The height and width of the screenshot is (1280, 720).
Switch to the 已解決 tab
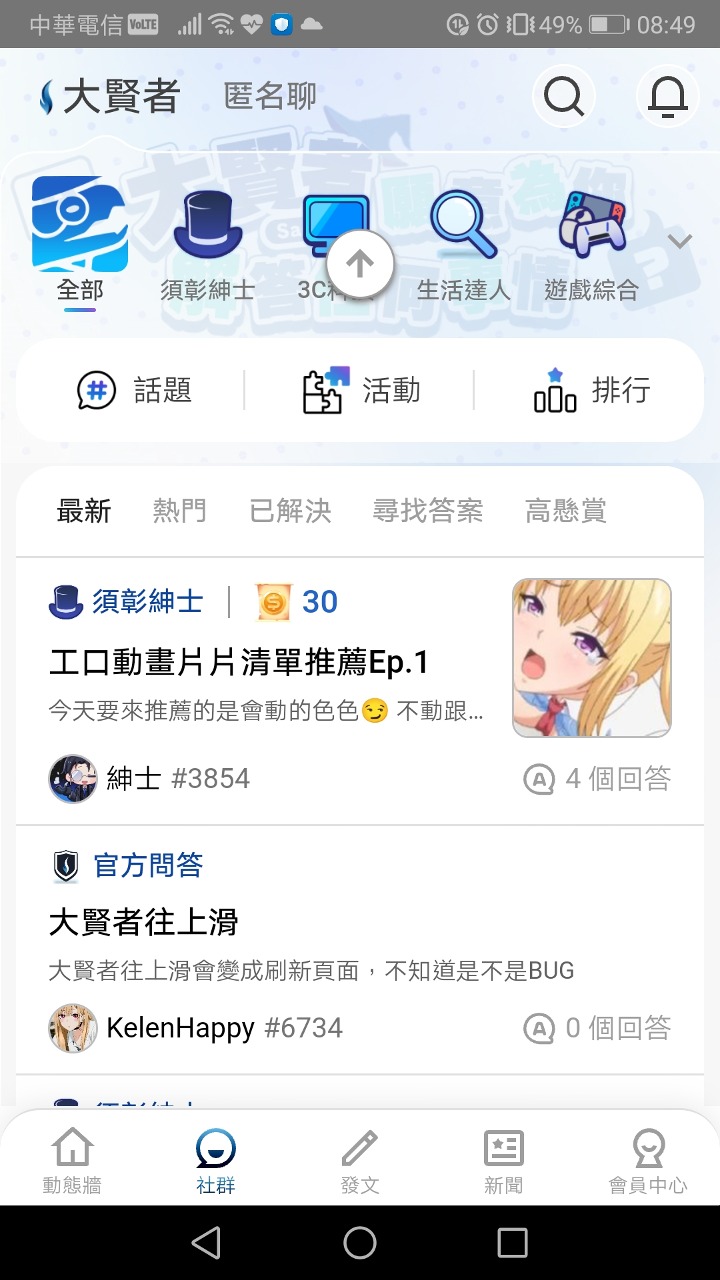pyautogui.click(x=289, y=511)
